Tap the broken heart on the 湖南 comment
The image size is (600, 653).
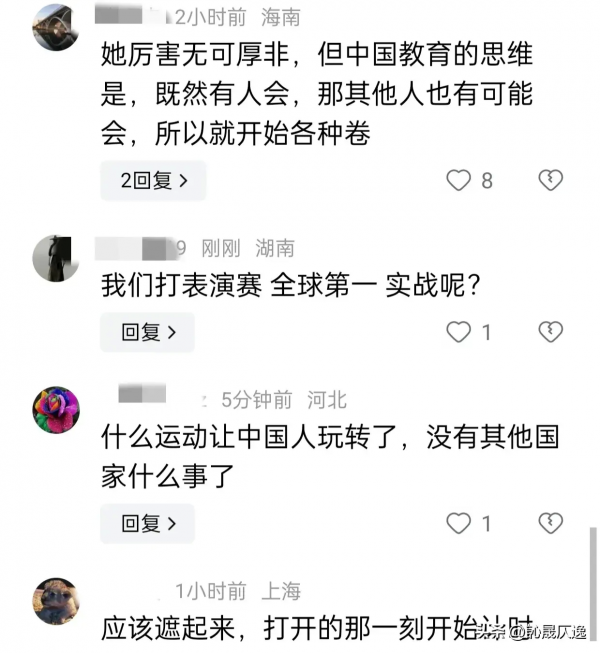tap(550, 333)
